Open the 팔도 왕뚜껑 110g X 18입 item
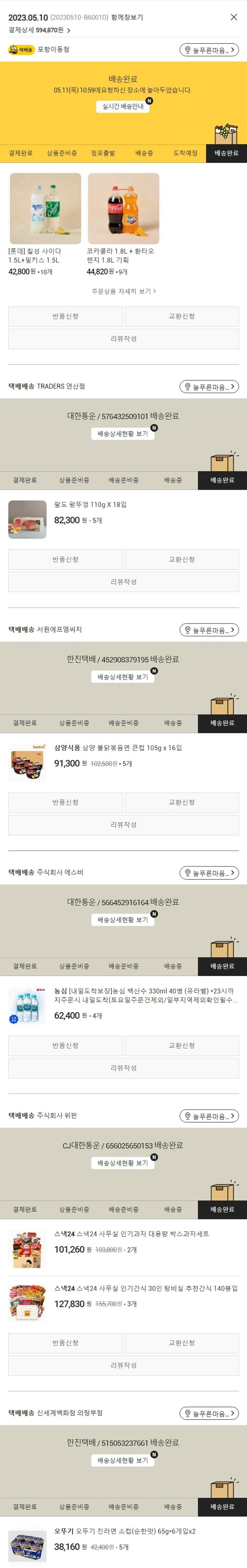This screenshot has height=1568, width=247. click(90, 505)
